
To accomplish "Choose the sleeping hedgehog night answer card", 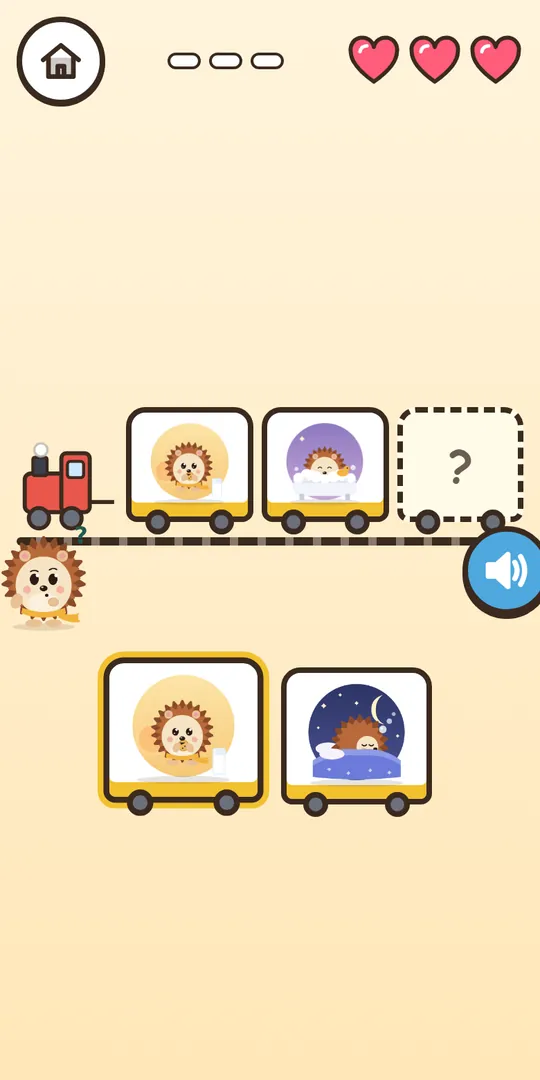I will click(x=356, y=740).
